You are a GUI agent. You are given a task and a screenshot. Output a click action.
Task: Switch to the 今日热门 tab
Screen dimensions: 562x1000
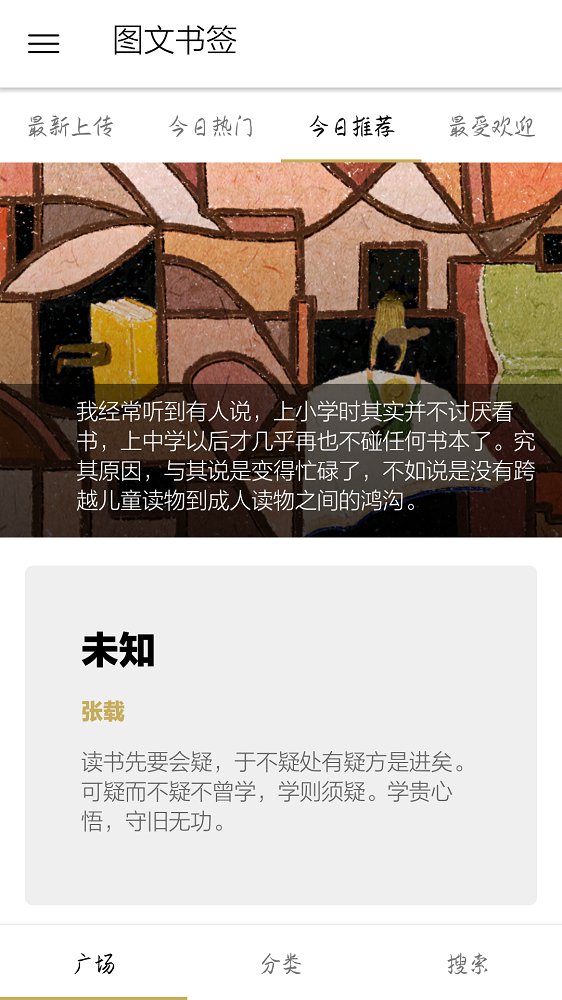click(211, 126)
